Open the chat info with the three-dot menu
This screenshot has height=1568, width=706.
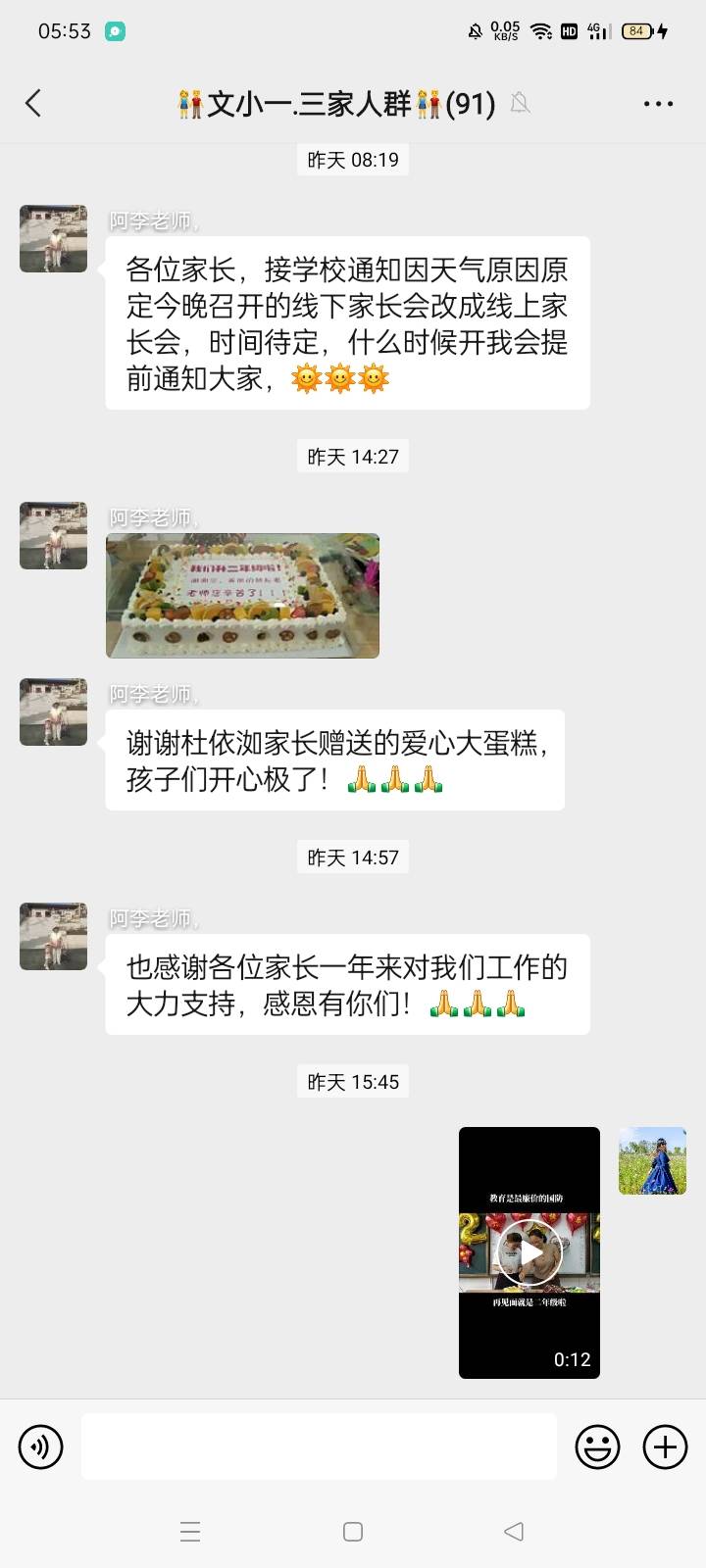tap(658, 103)
